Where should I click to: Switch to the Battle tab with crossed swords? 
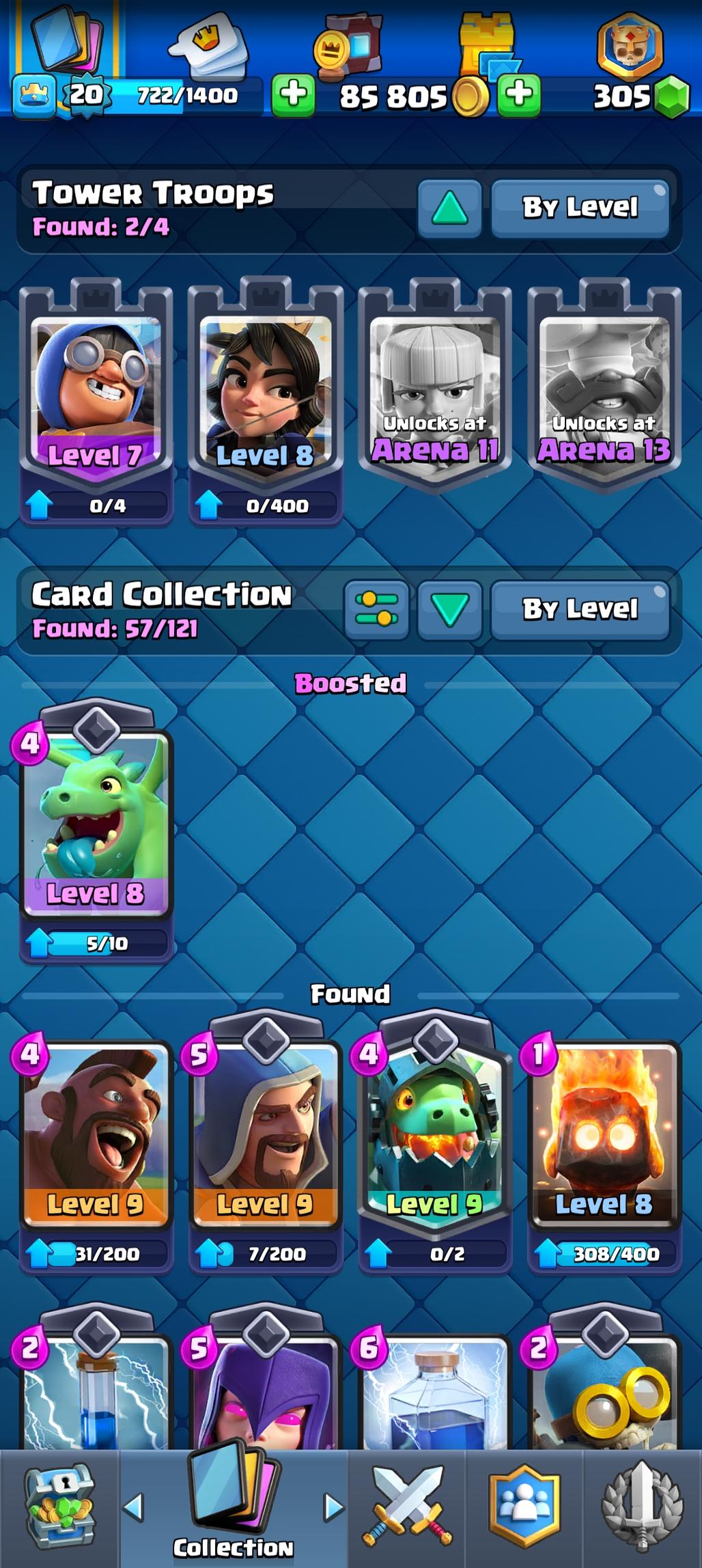[x=408, y=1508]
